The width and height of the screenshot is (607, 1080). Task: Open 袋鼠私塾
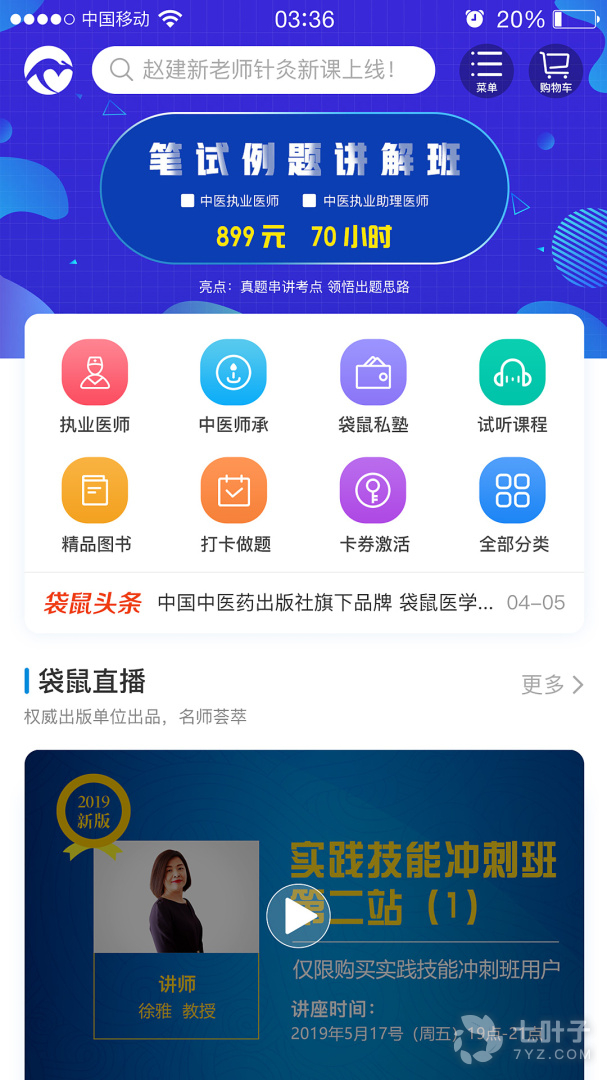click(373, 386)
